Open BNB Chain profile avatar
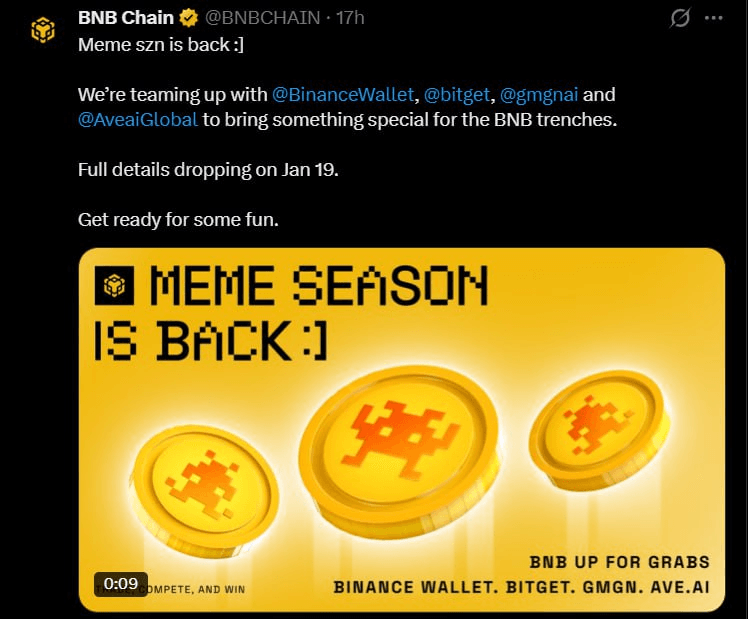The image size is (748, 619). (x=43, y=30)
